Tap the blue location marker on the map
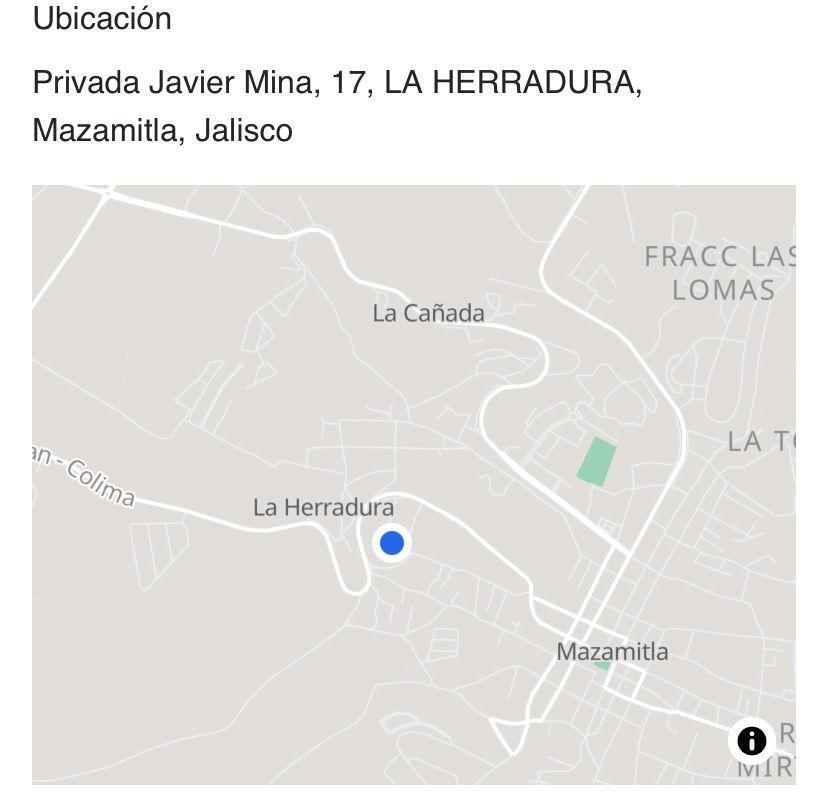 (392, 543)
